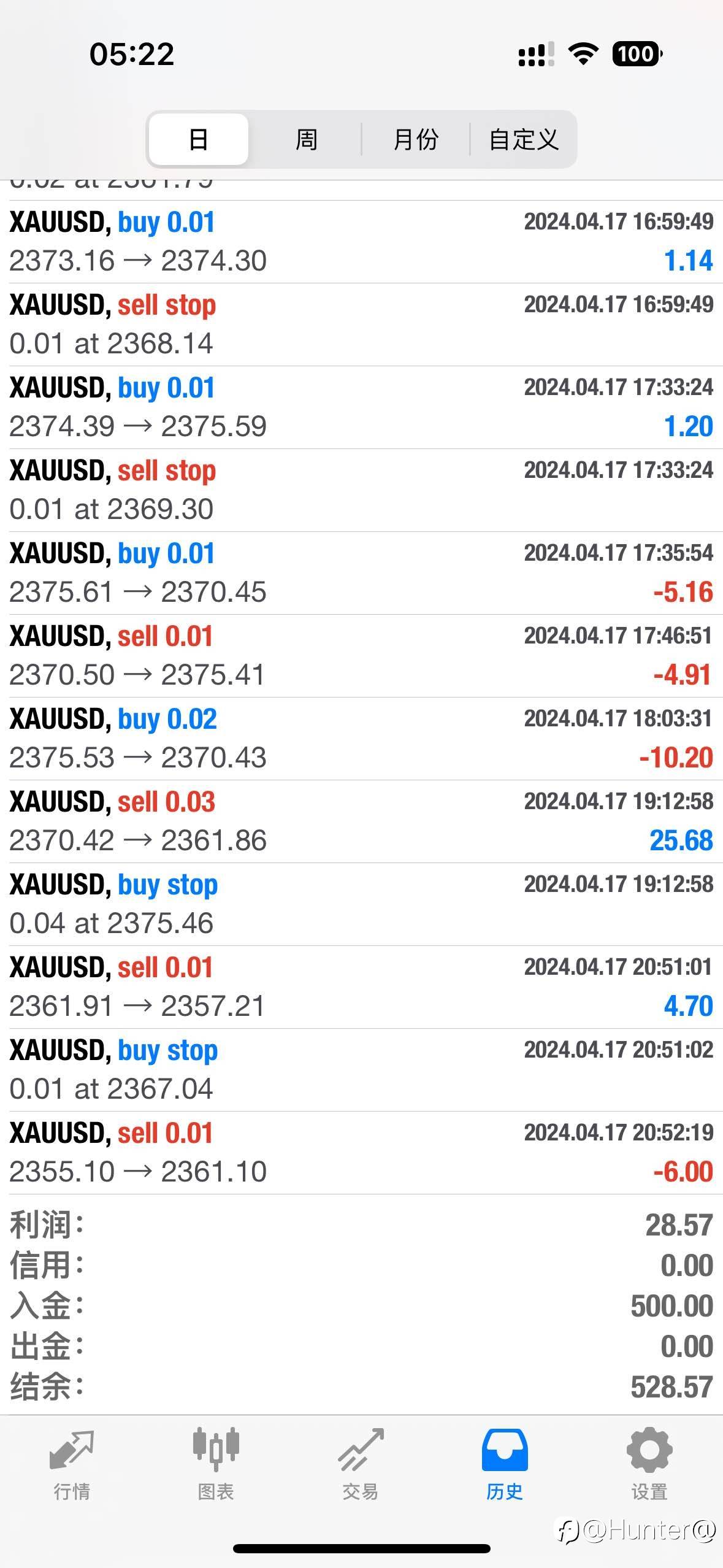View the sell stop order at 2368.14
Viewport: 723px width, 1568px height.
(x=361, y=324)
